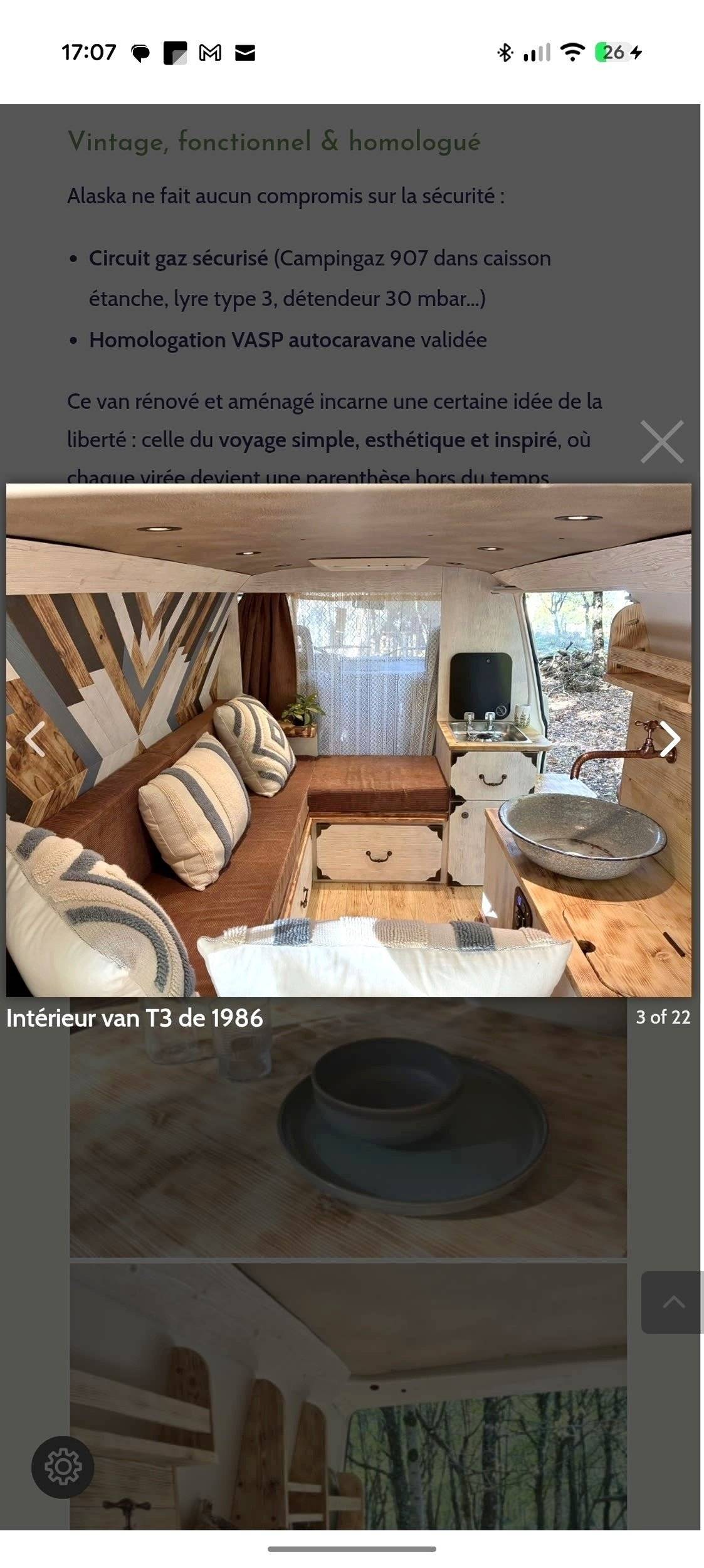Image resolution: width=704 pixels, height=1568 pixels.
Task: Open the settings gear button
Action: 63,1467
